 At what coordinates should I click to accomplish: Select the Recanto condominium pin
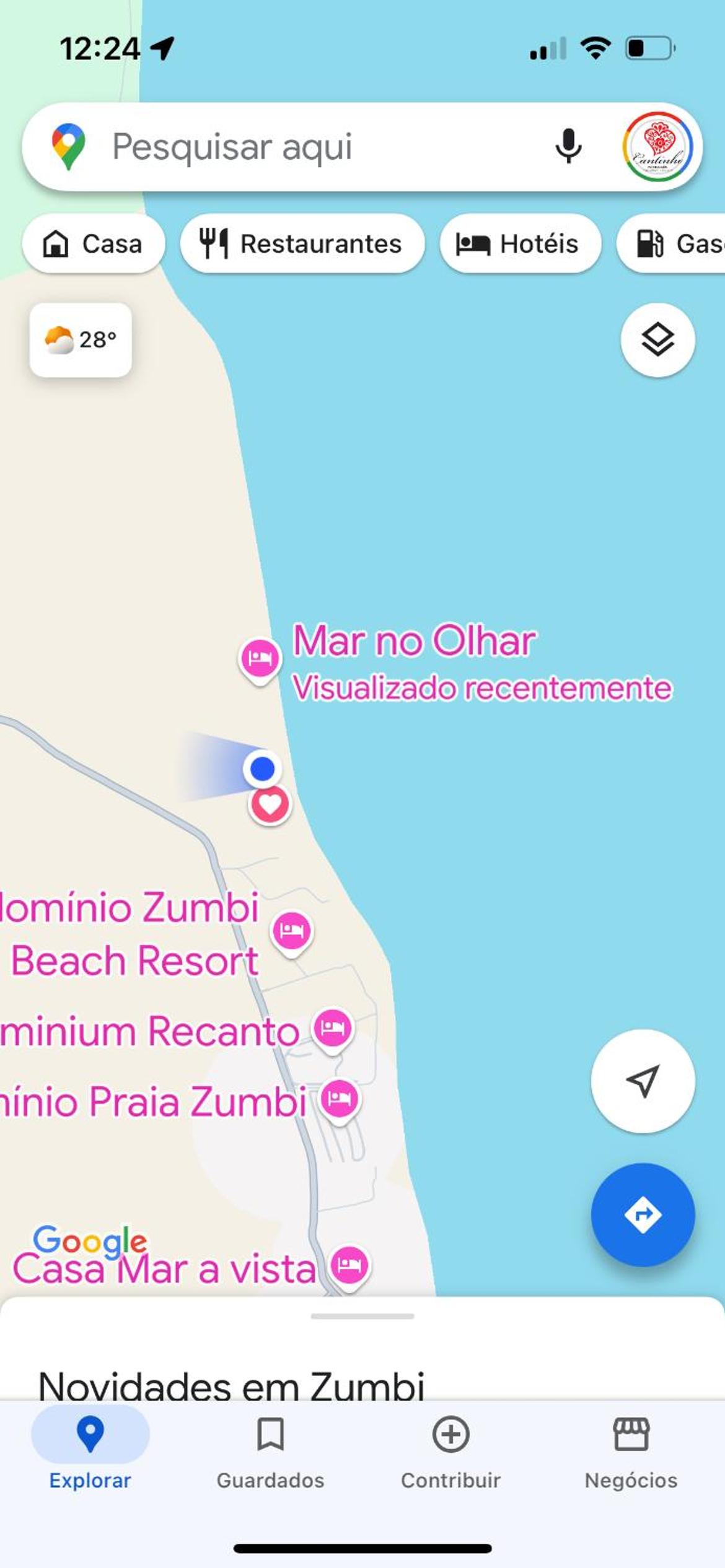(333, 1029)
